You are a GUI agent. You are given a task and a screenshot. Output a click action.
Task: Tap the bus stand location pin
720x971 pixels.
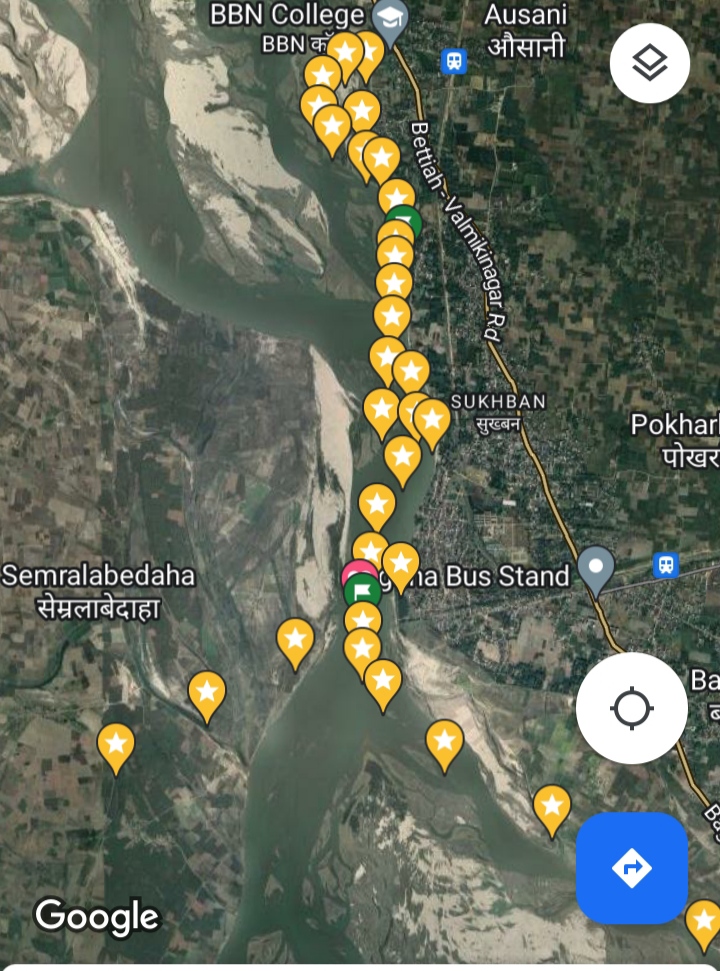[x=596, y=569]
